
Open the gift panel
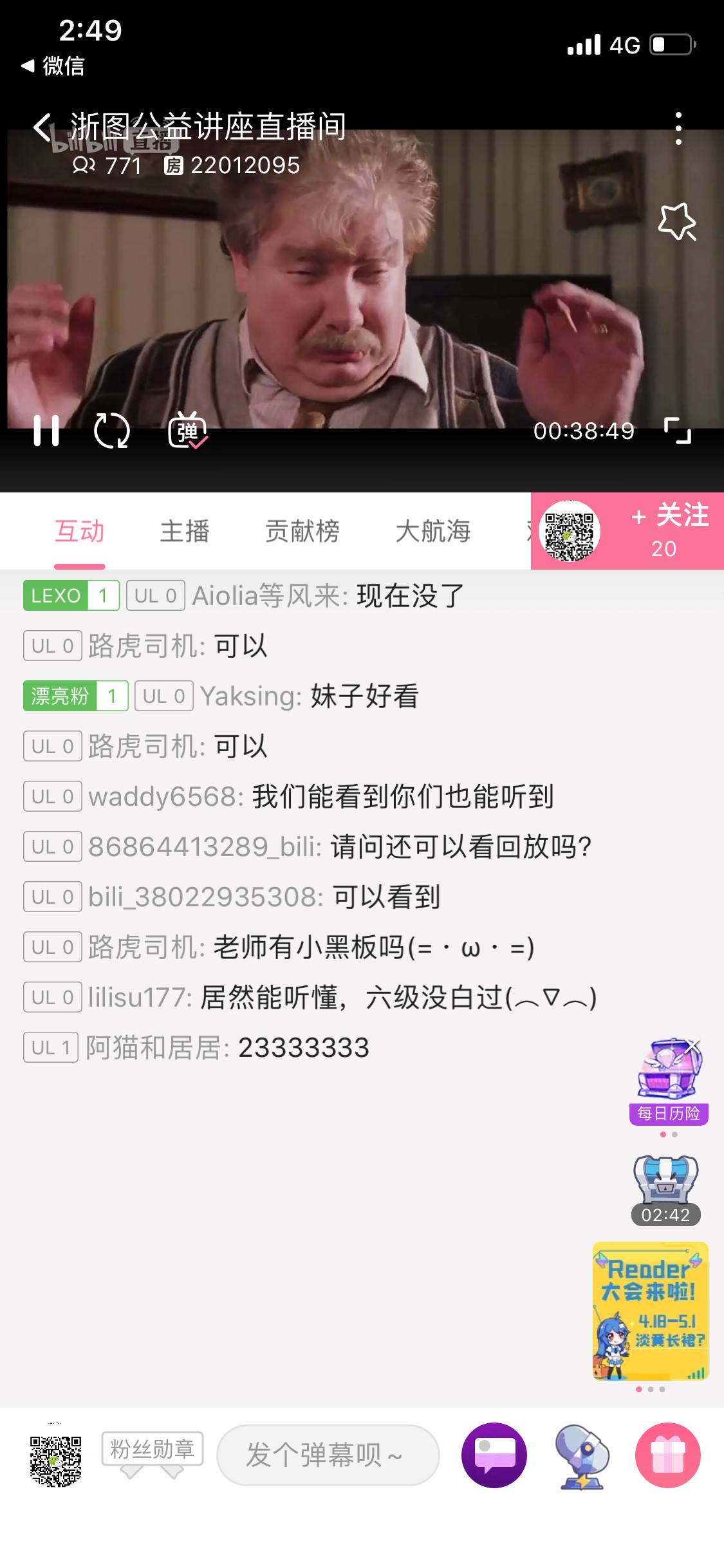pyautogui.click(x=667, y=1455)
